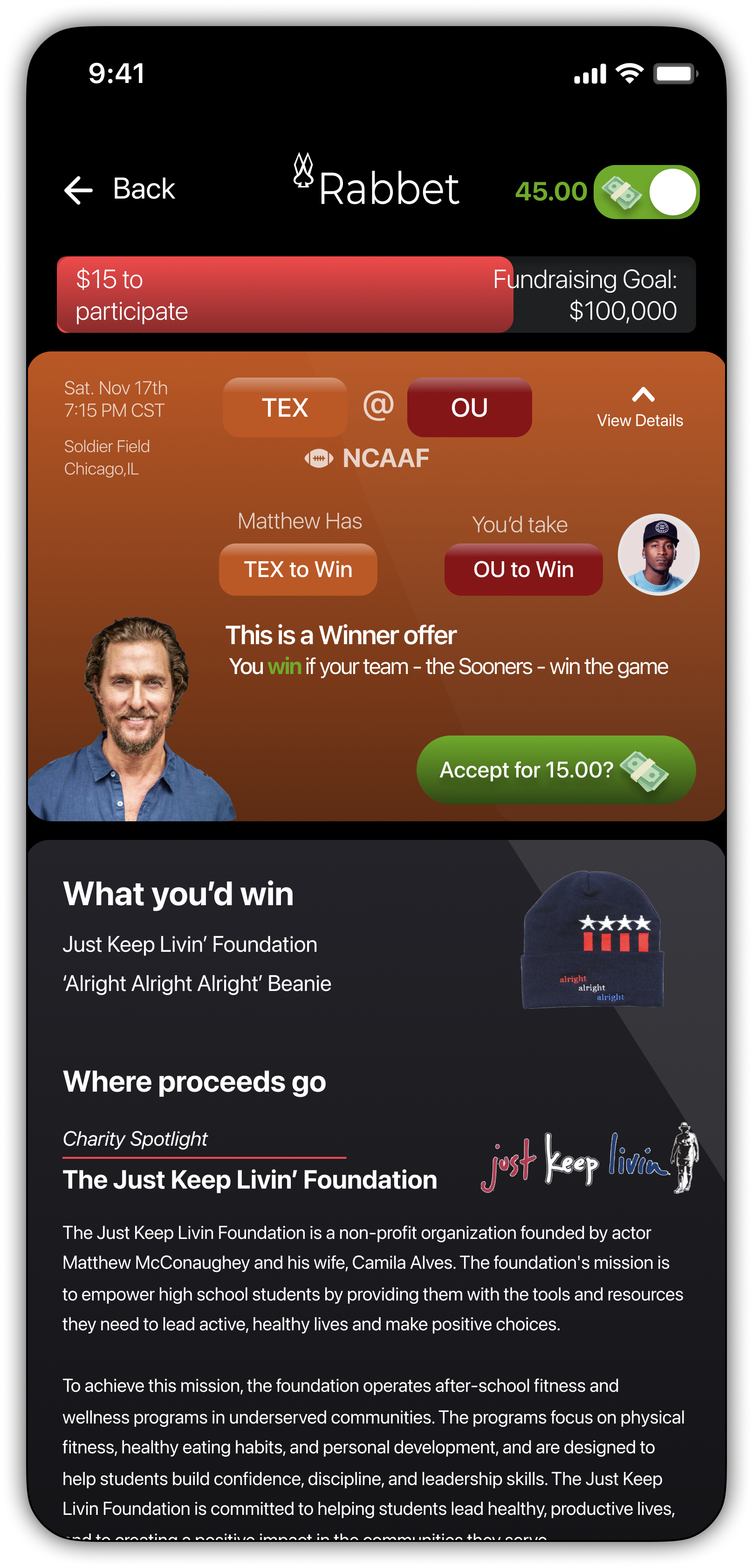Image resolution: width=753 pixels, height=1568 pixels.
Task: Accept the offer for 15.00
Action: pos(555,770)
